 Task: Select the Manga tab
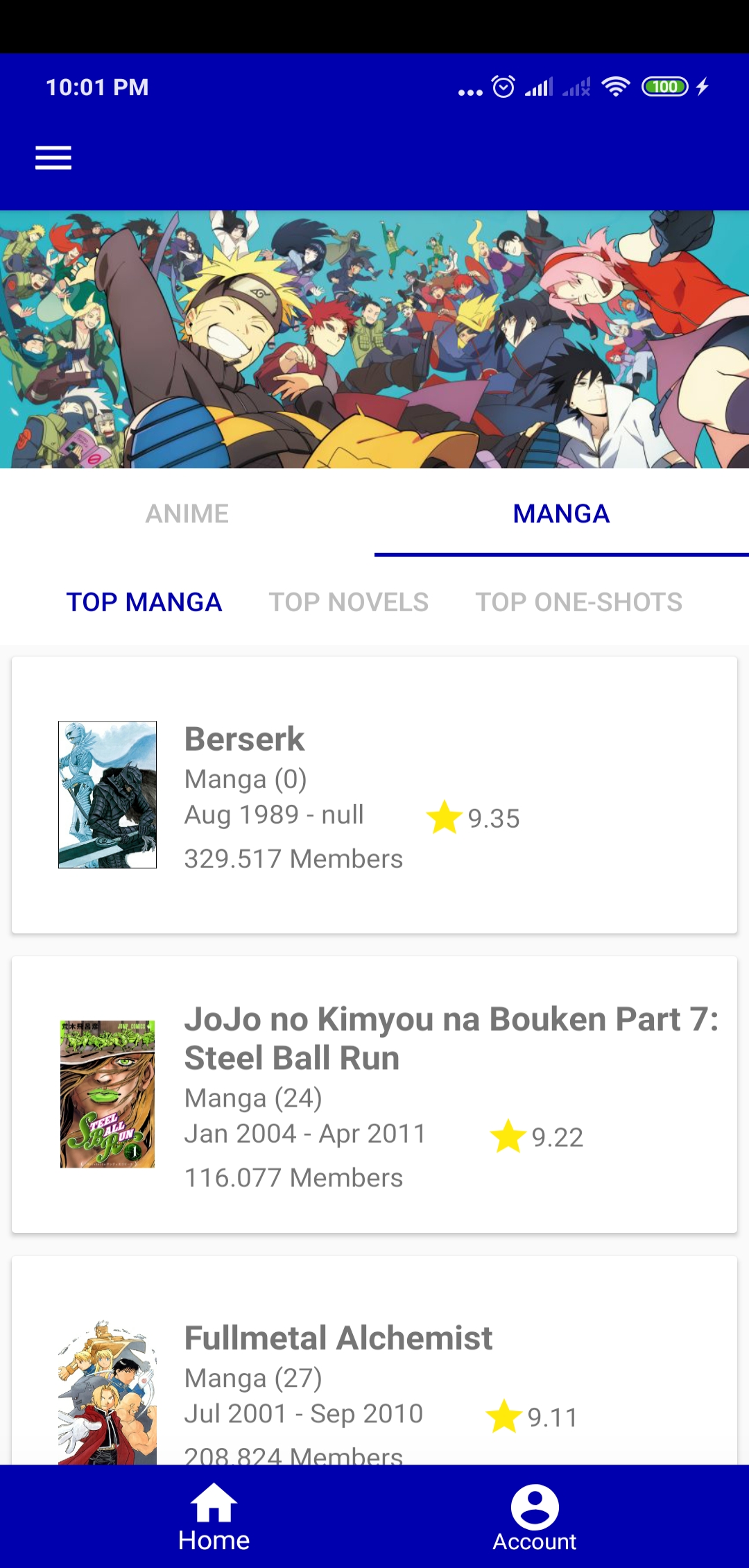click(x=561, y=514)
